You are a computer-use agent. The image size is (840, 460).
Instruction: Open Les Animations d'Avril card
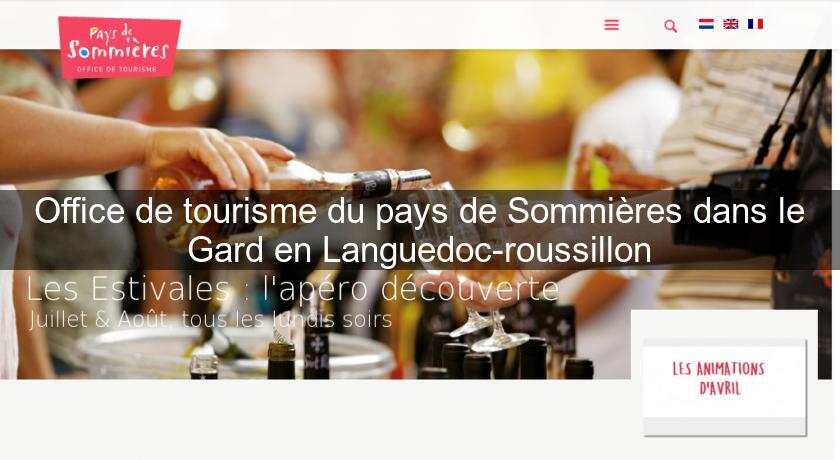(724, 378)
